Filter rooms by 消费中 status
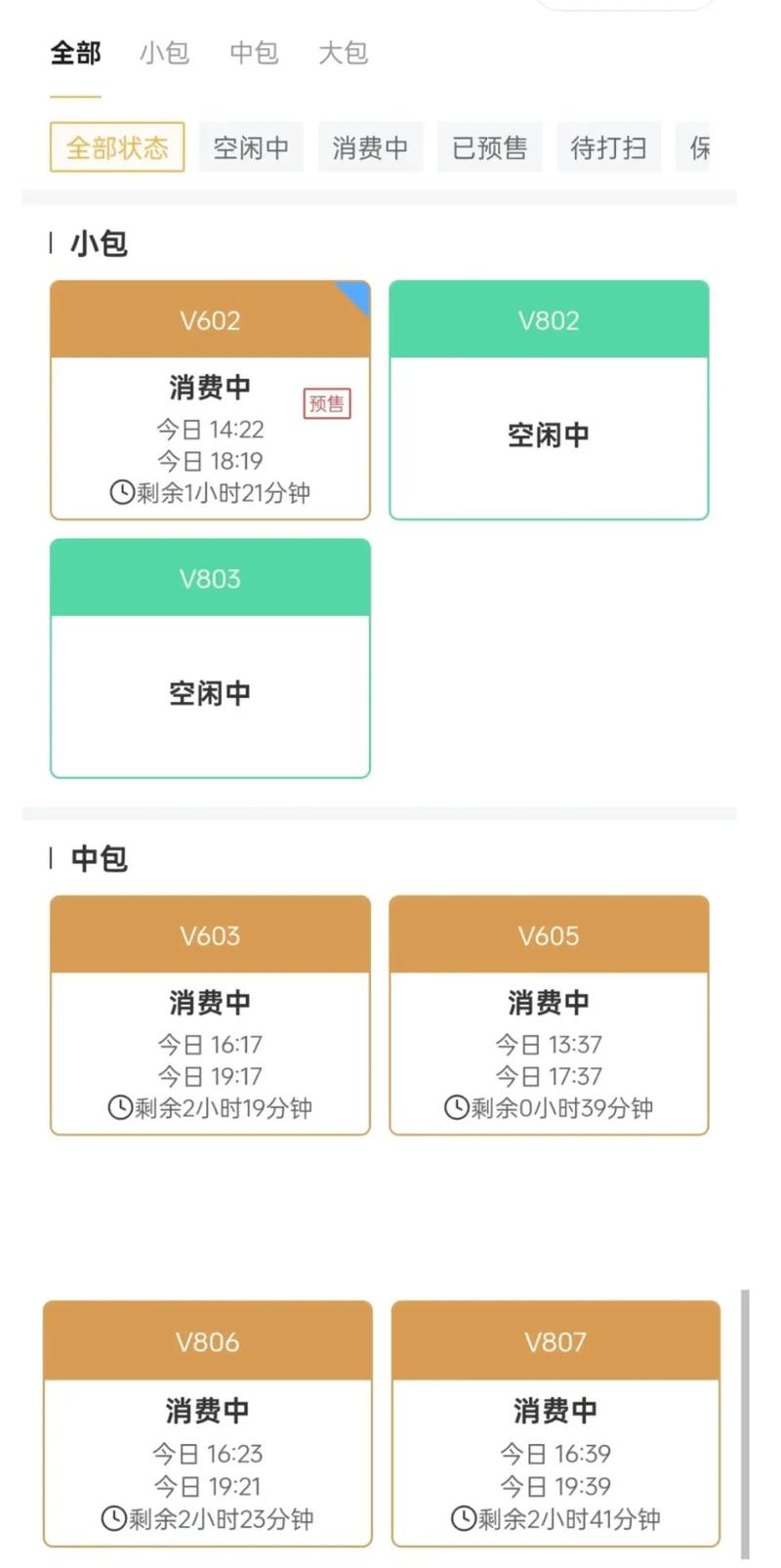The height and width of the screenshot is (1568, 781). point(370,147)
